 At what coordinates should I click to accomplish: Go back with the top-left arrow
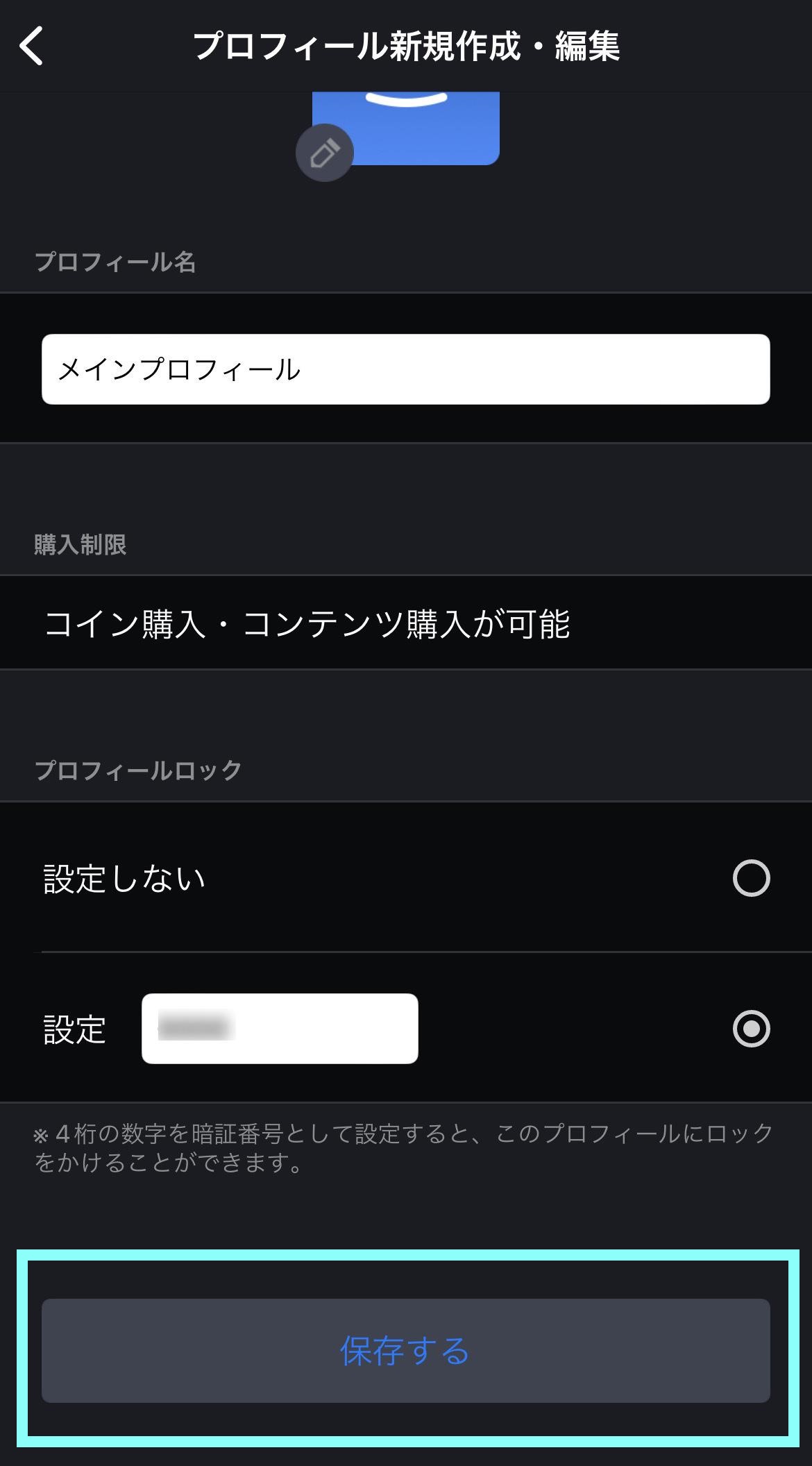31,47
